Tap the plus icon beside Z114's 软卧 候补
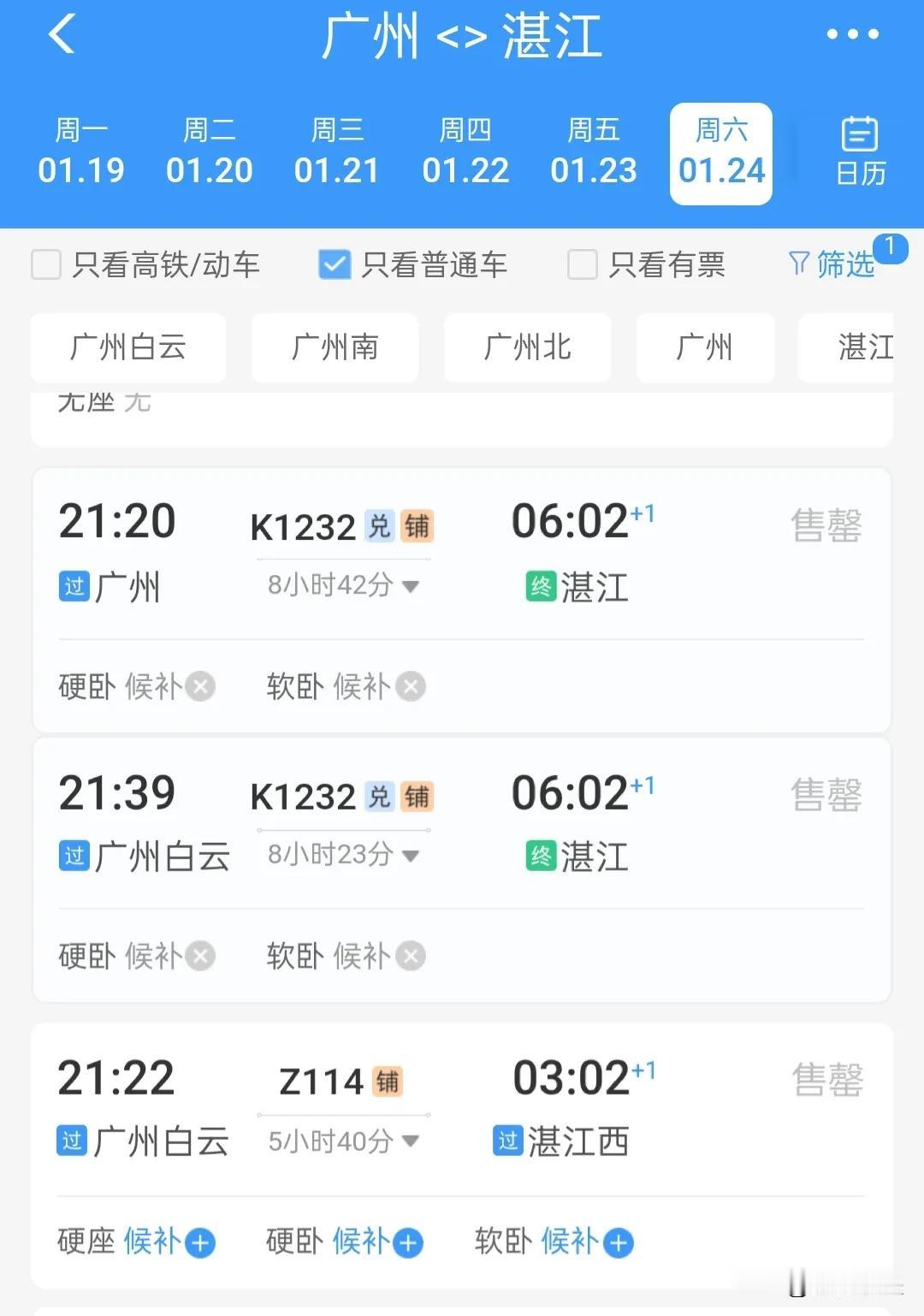Image resolution: width=924 pixels, height=1316 pixels. [618, 1242]
